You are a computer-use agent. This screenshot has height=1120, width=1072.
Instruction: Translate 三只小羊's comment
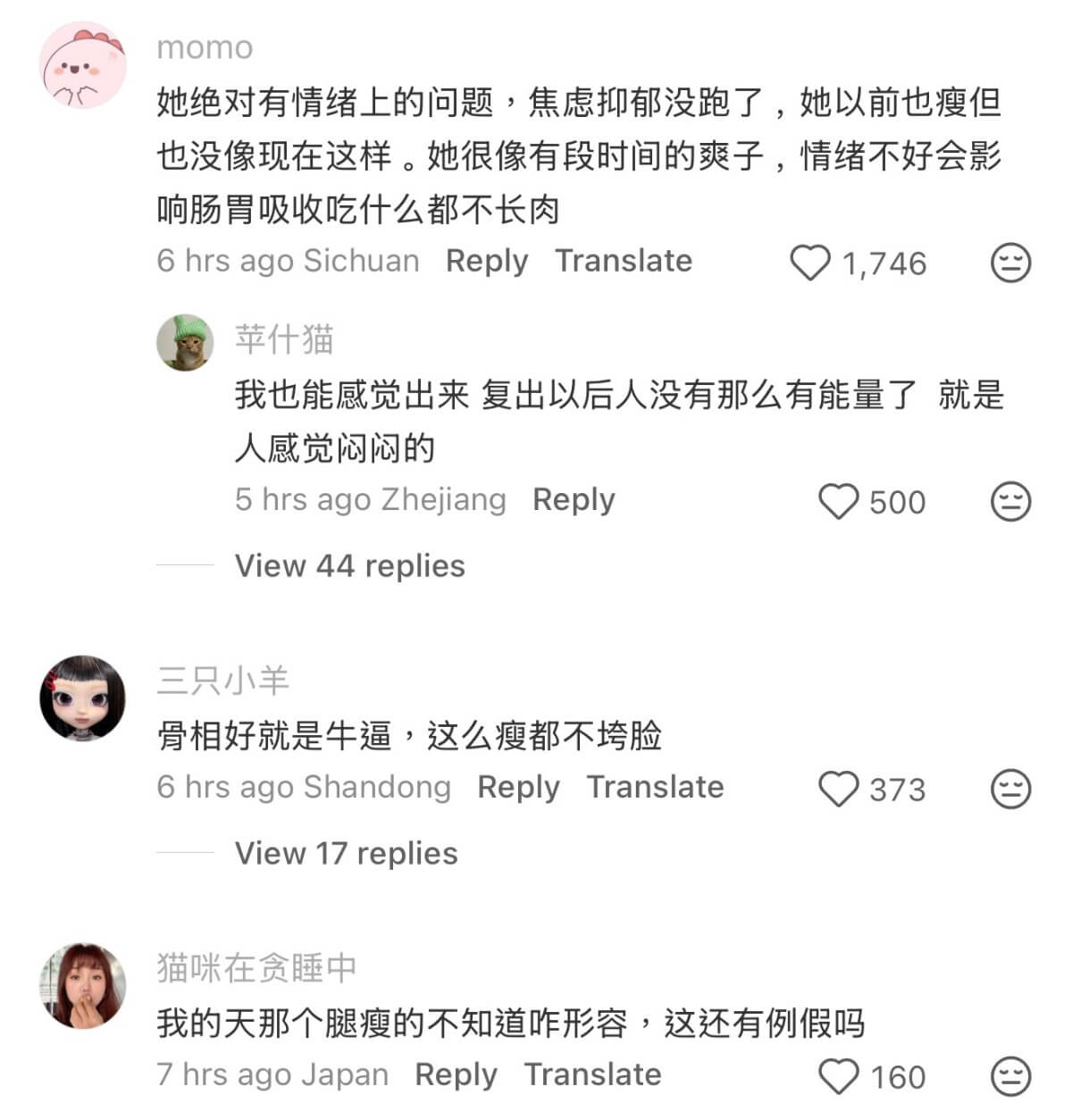tap(655, 788)
